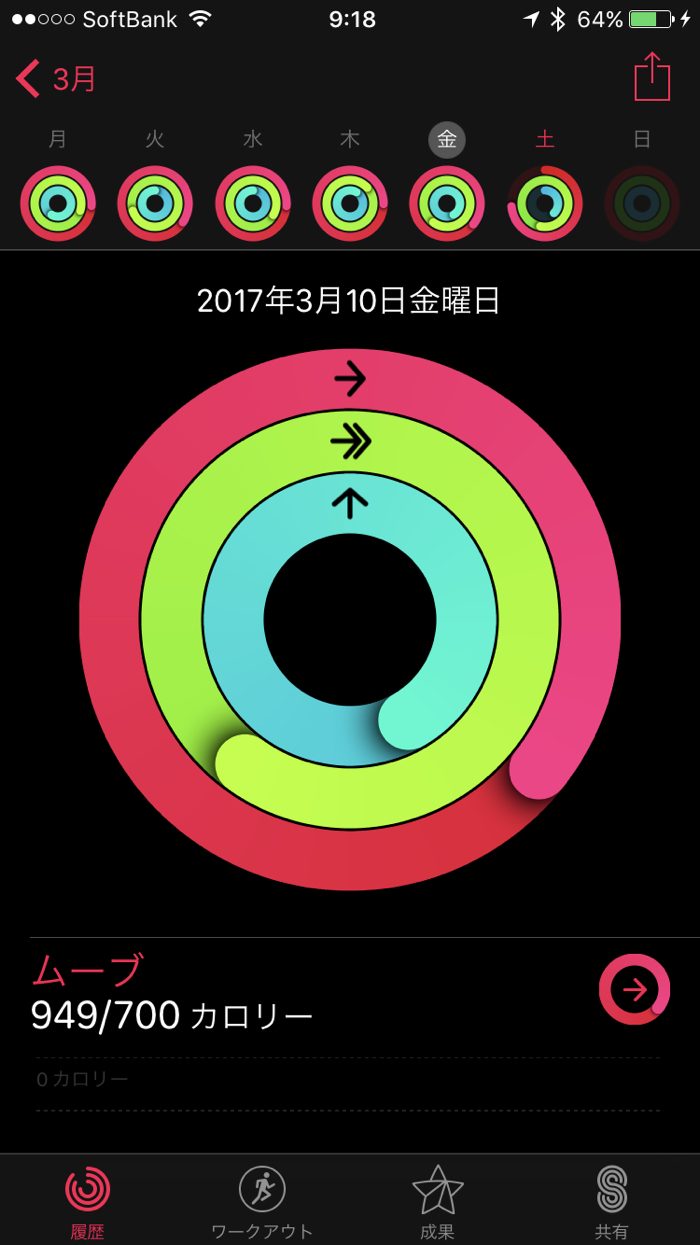700x1245 pixels.
Task: Select Sunday (日) activity rings
Action: (x=642, y=204)
